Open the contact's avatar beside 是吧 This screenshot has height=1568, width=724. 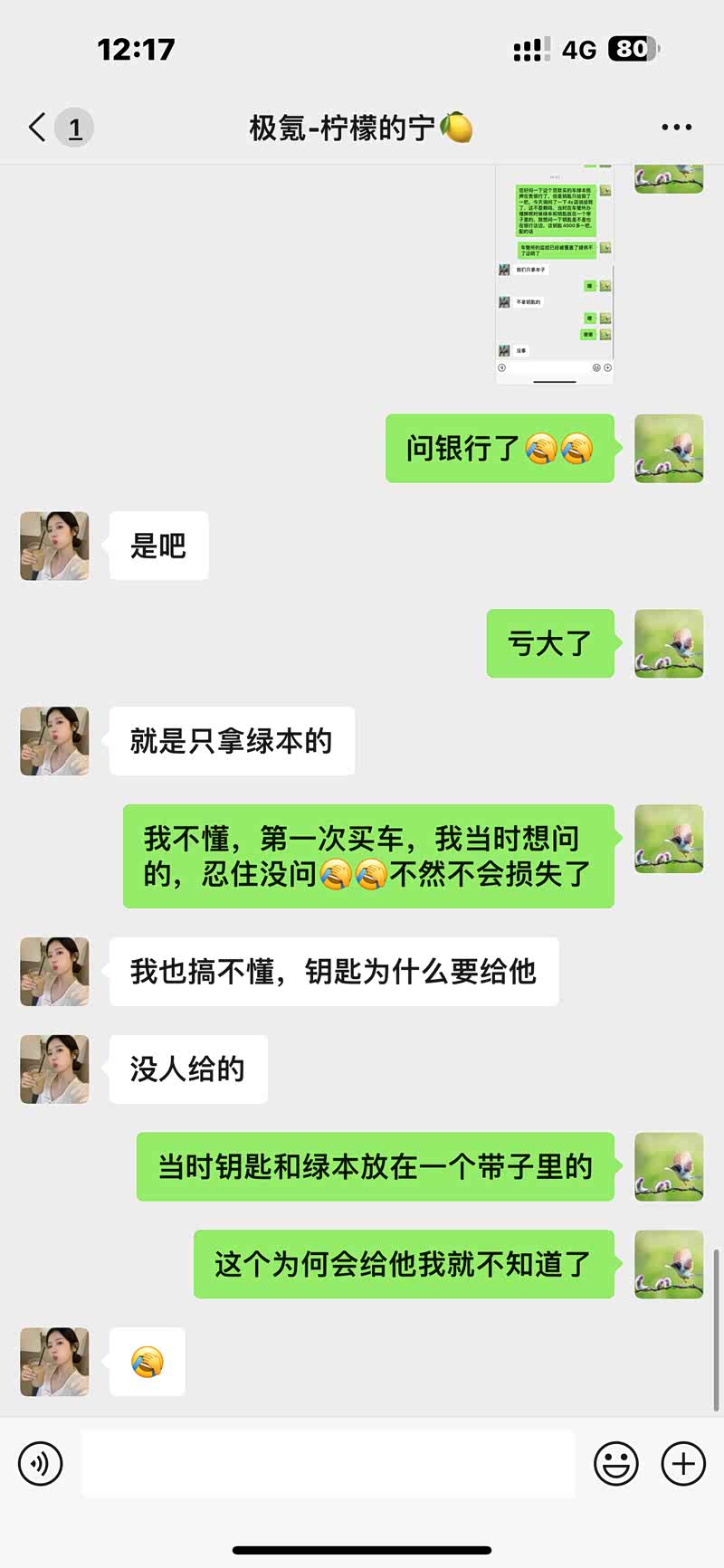pos(54,546)
